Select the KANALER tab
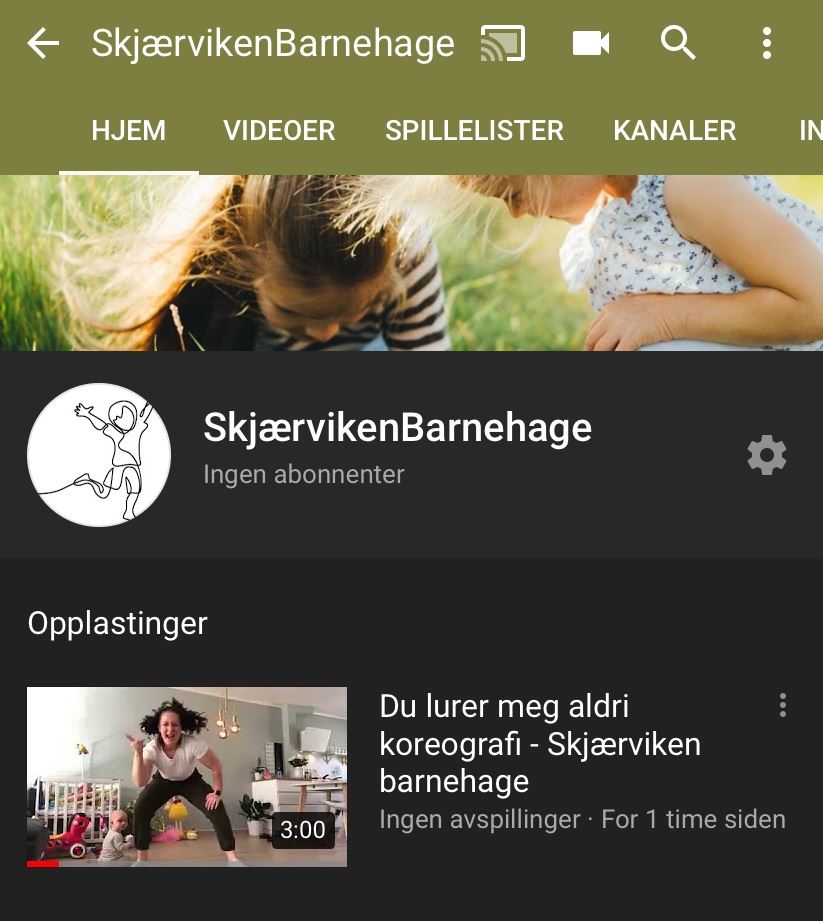 click(x=674, y=130)
